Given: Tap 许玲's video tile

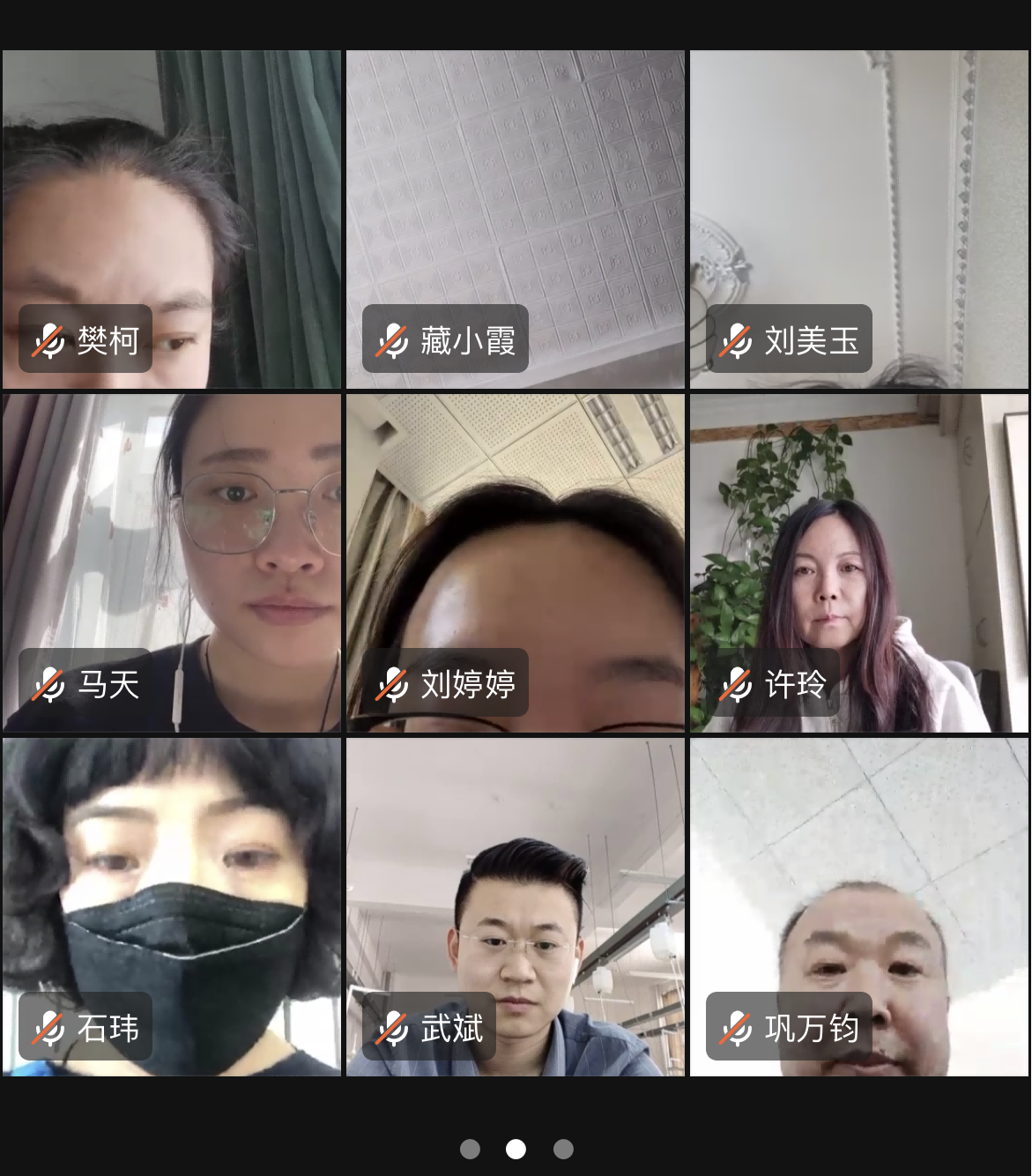Looking at the screenshot, I should coord(859,562).
